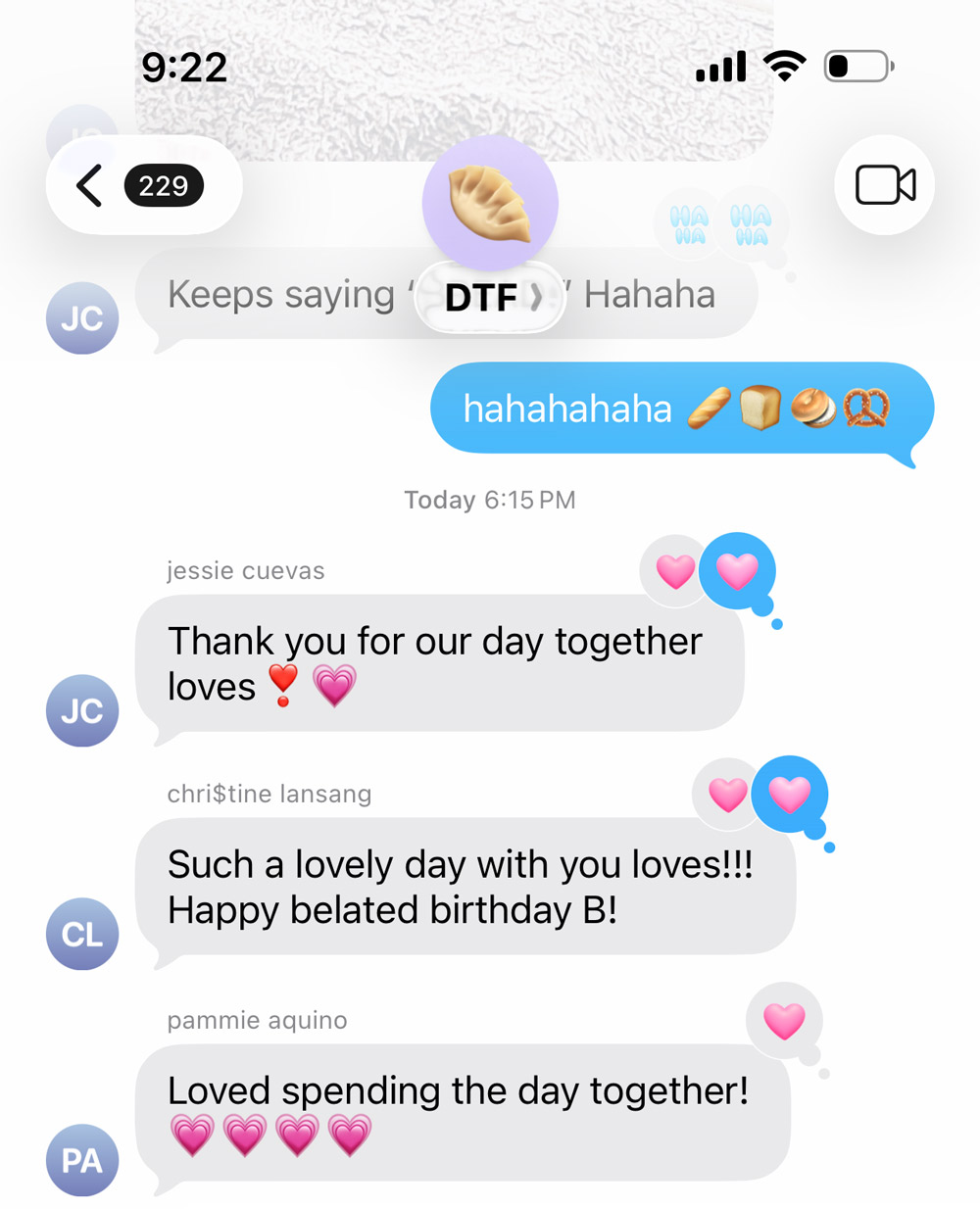Go back to the messages list
This screenshot has width=980, height=1209.
[x=91, y=185]
